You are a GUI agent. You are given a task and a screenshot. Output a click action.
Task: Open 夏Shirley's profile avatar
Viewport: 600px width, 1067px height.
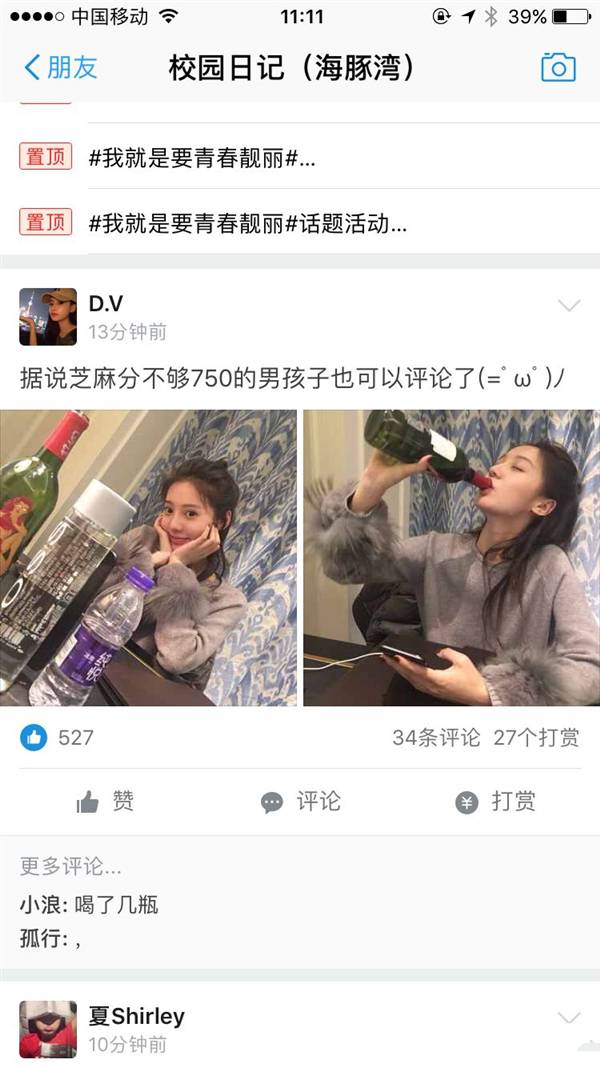[48, 1028]
